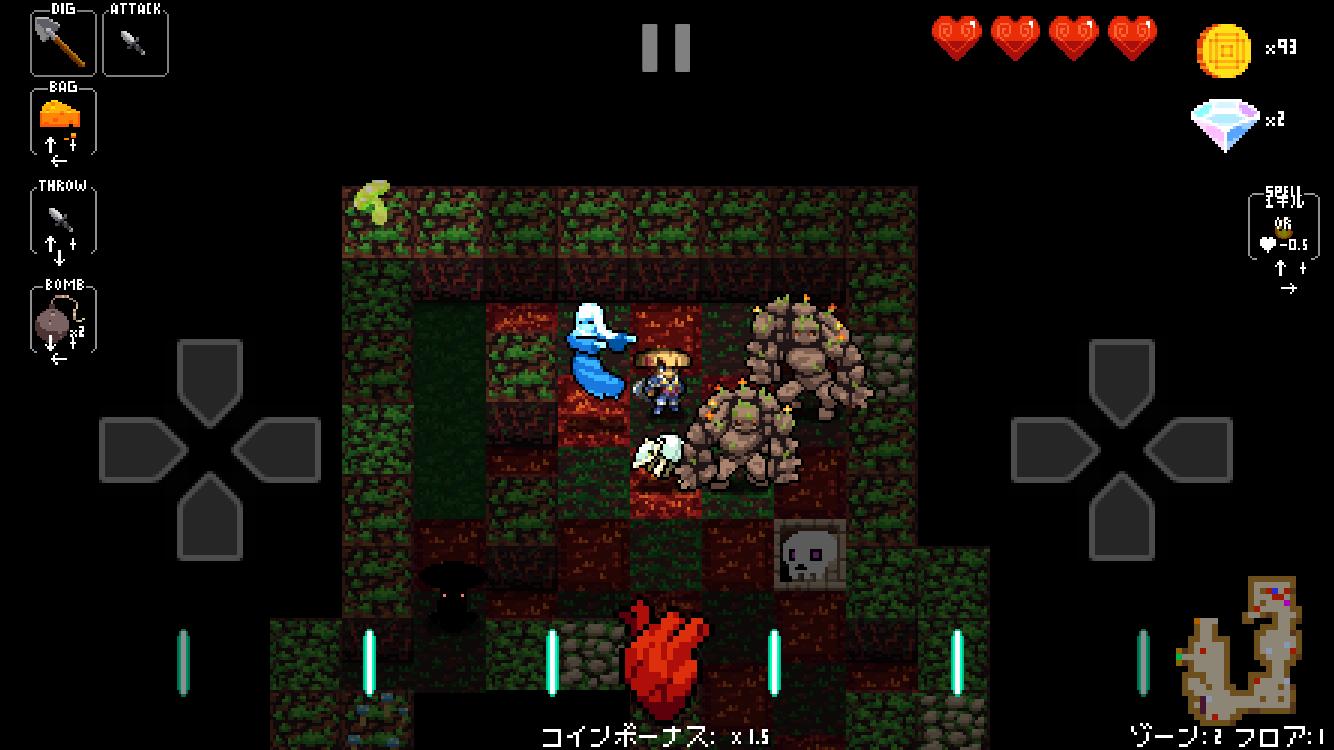This screenshot has width=1334, height=750.
Task: Tap the up arrow on the right d-pad
Action: 1121,380
